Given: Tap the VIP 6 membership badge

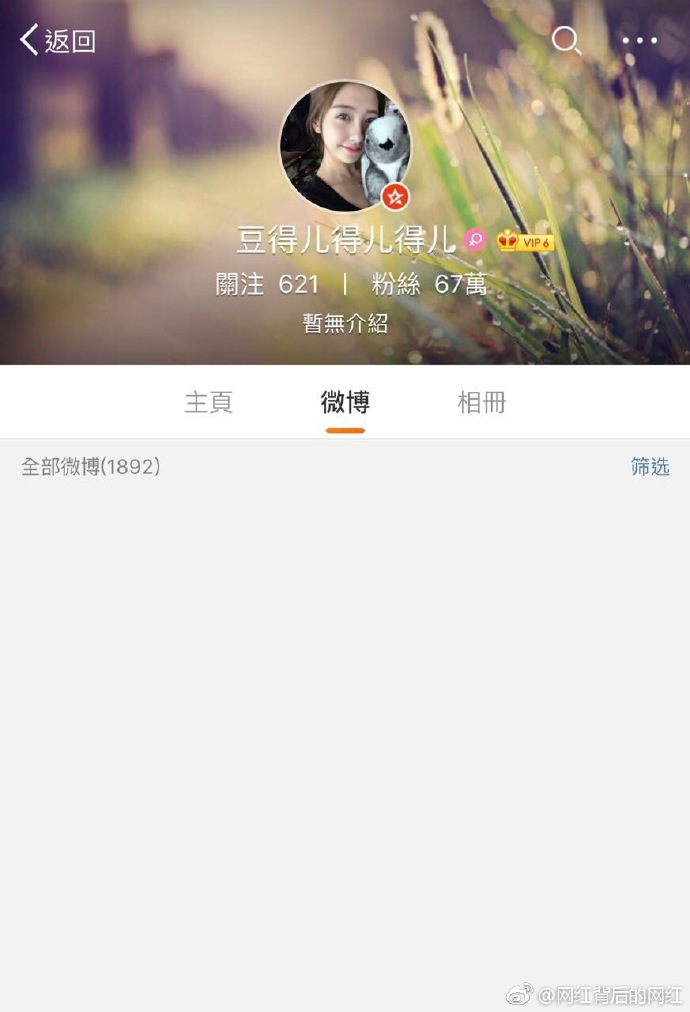Looking at the screenshot, I should click(x=526, y=241).
